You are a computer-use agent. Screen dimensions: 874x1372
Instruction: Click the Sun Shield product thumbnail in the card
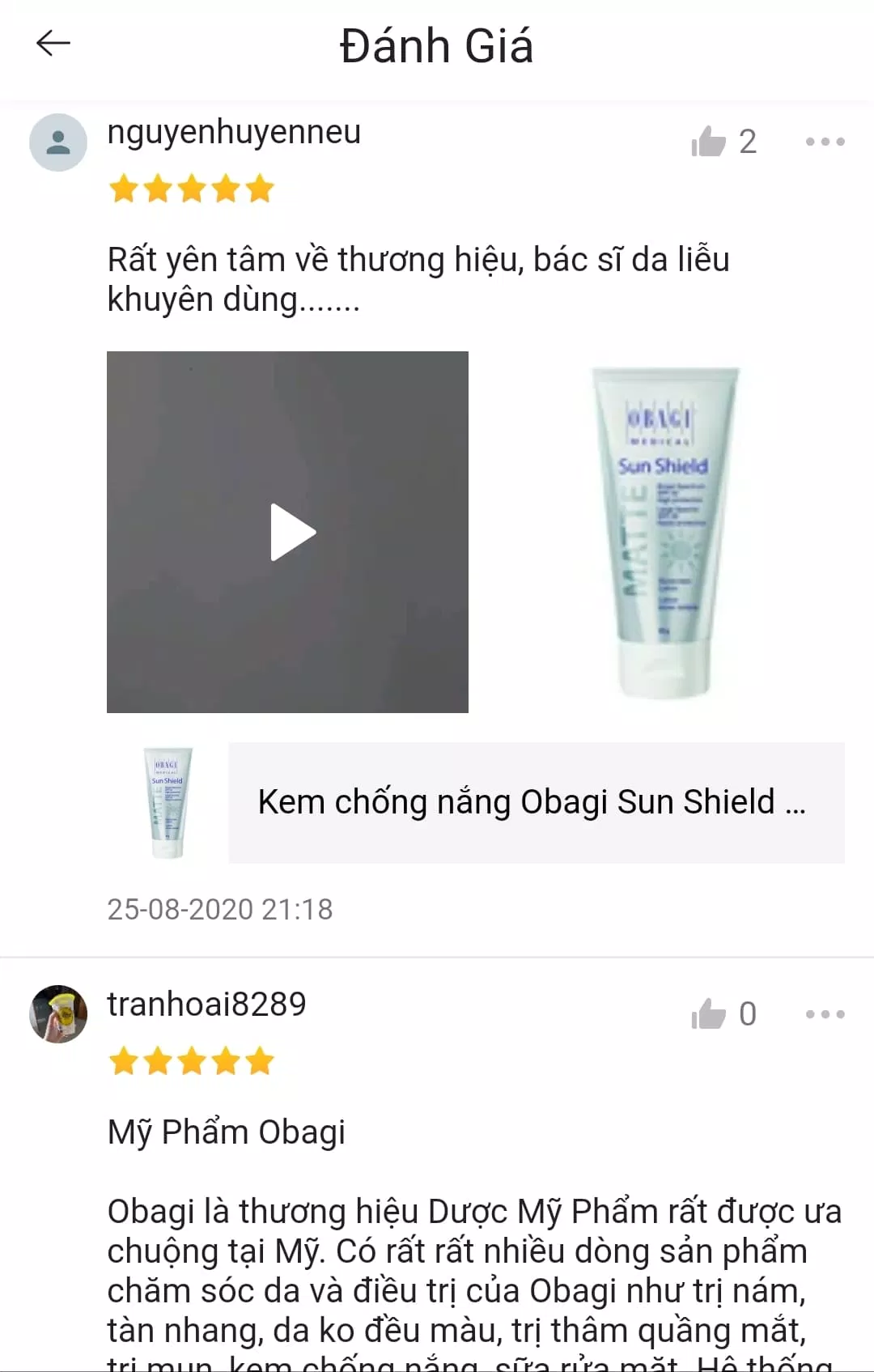[168, 801]
